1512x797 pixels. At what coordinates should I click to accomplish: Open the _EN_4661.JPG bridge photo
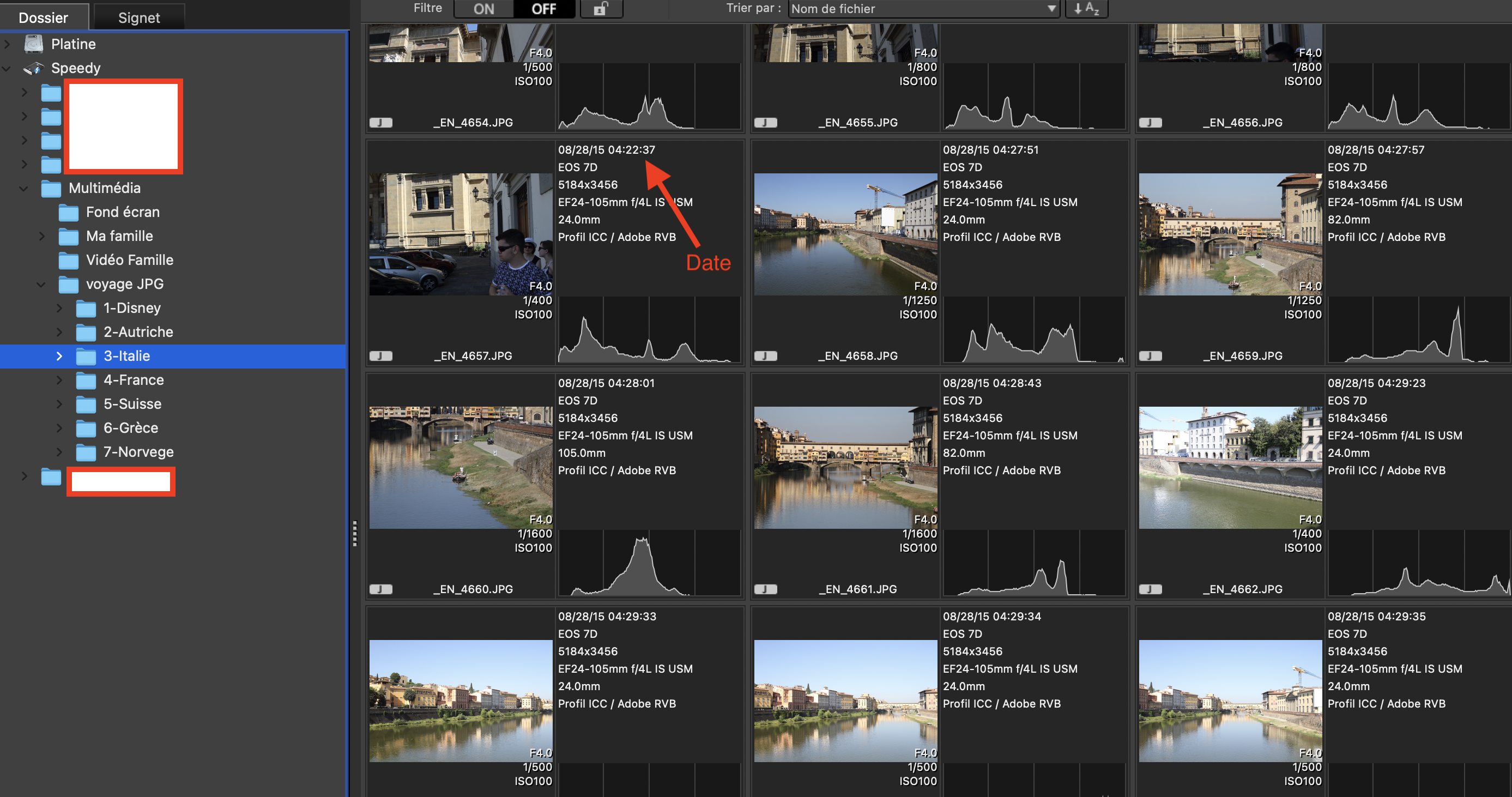point(845,468)
